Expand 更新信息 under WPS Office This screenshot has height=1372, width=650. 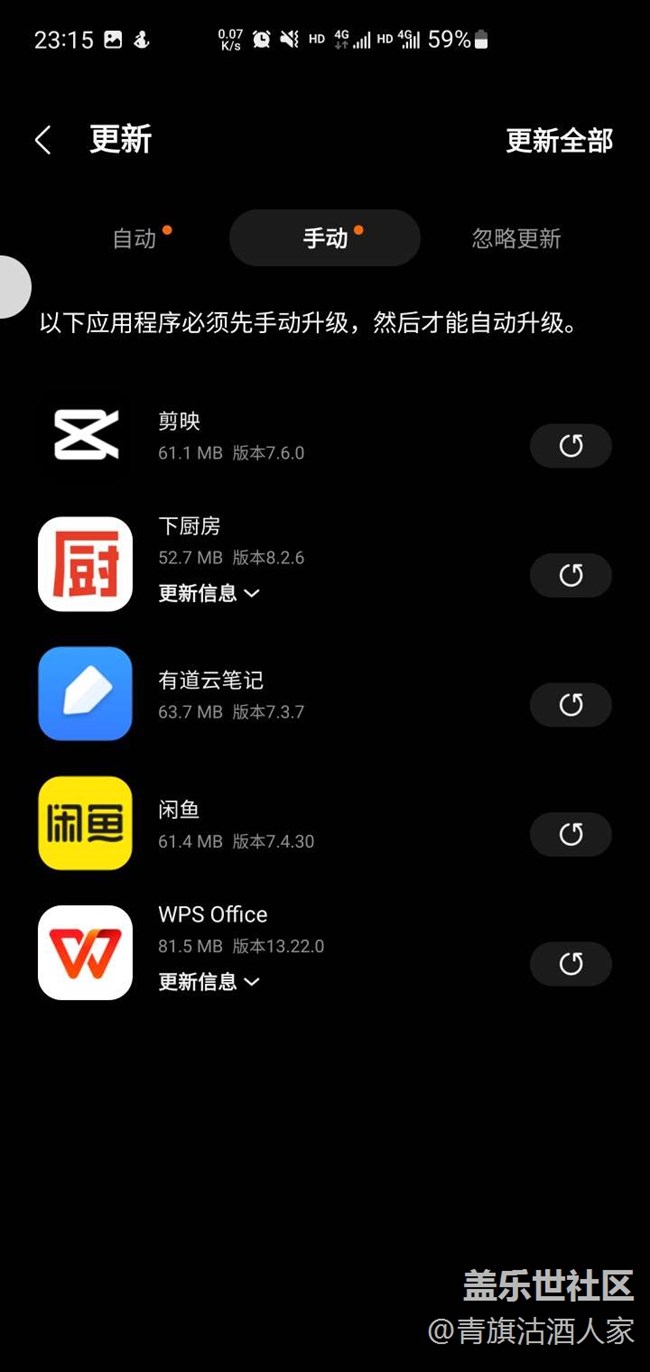click(209, 982)
